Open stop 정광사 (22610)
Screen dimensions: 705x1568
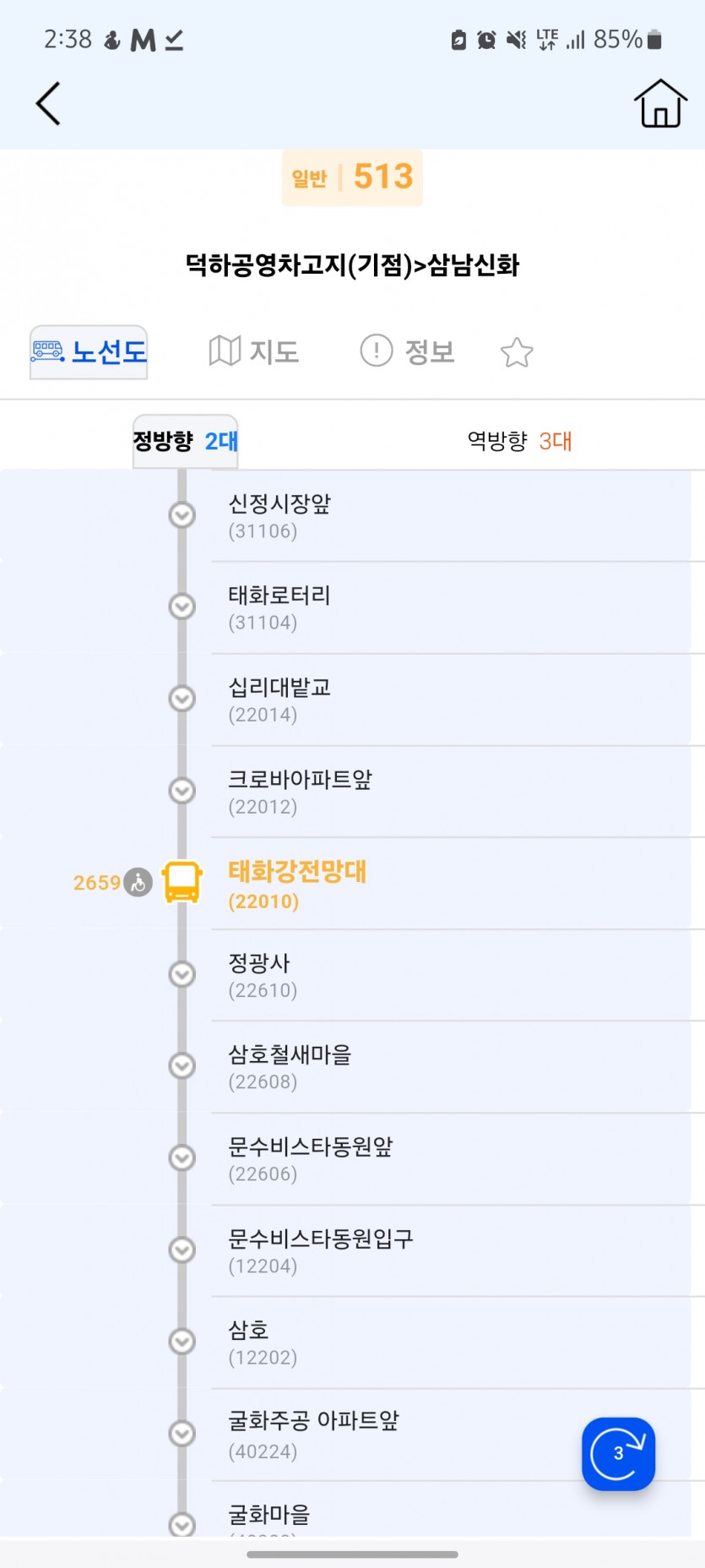(x=262, y=975)
